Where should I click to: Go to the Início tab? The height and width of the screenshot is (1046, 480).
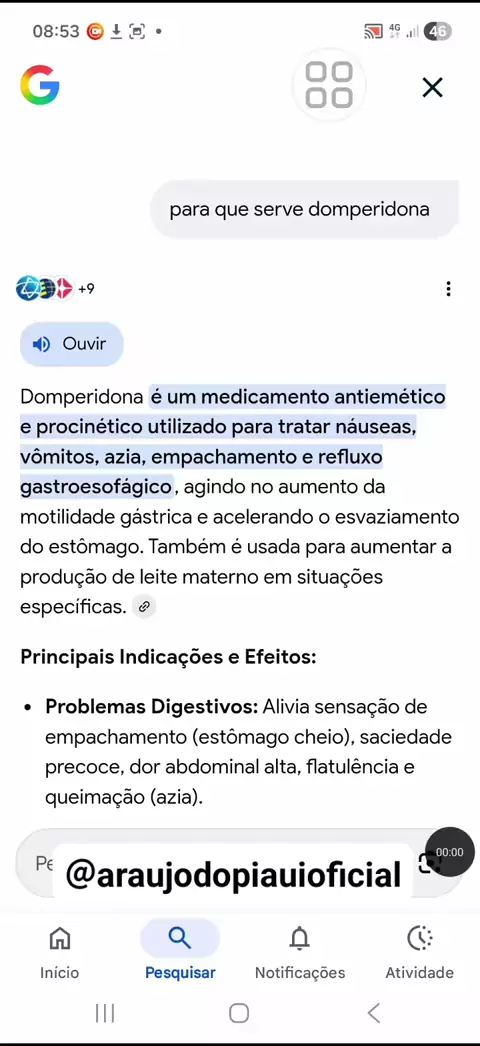pyautogui.click(x=59, y=953)
